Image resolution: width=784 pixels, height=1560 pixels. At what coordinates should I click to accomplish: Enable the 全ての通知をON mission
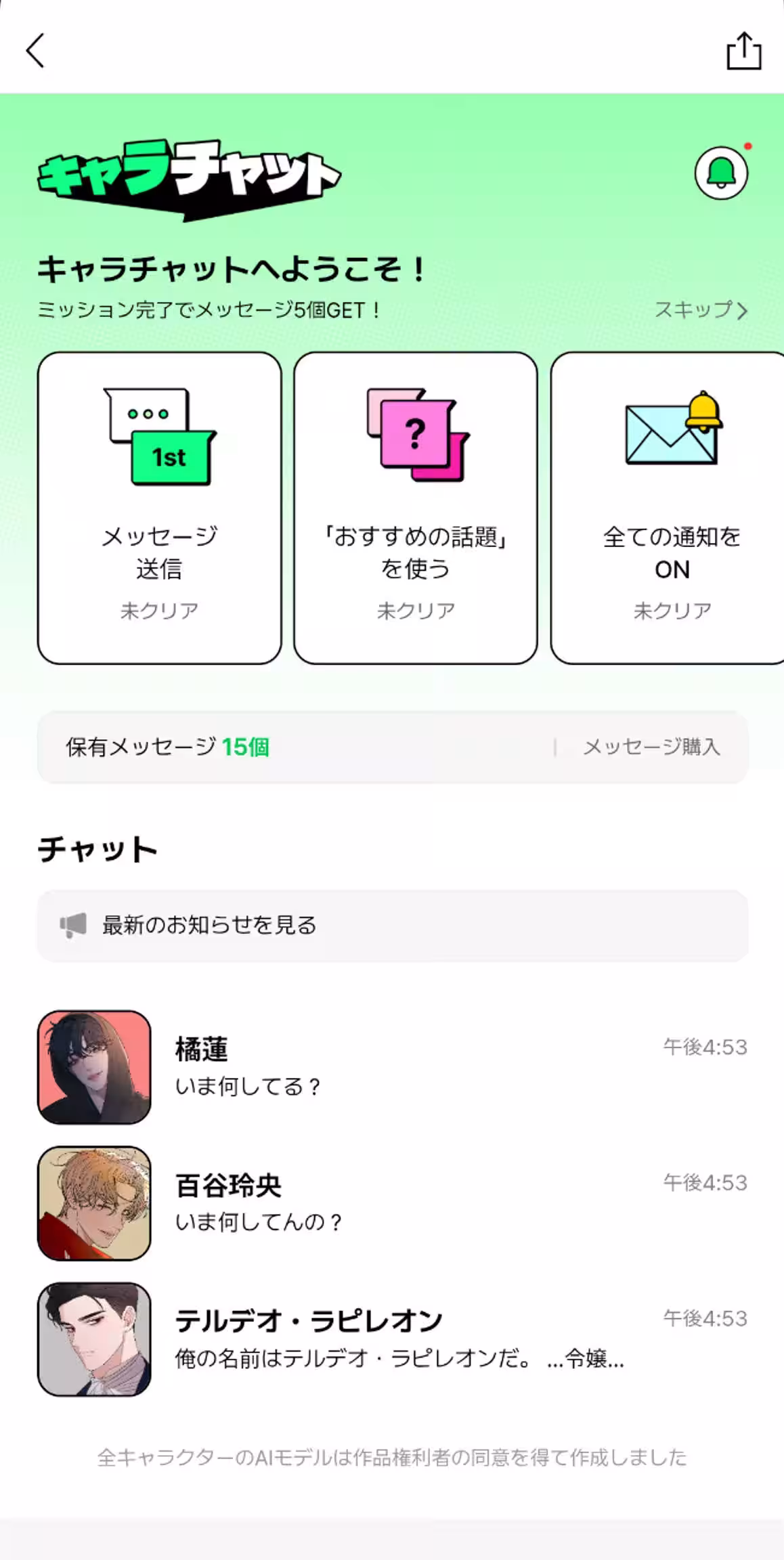[672, 506]
